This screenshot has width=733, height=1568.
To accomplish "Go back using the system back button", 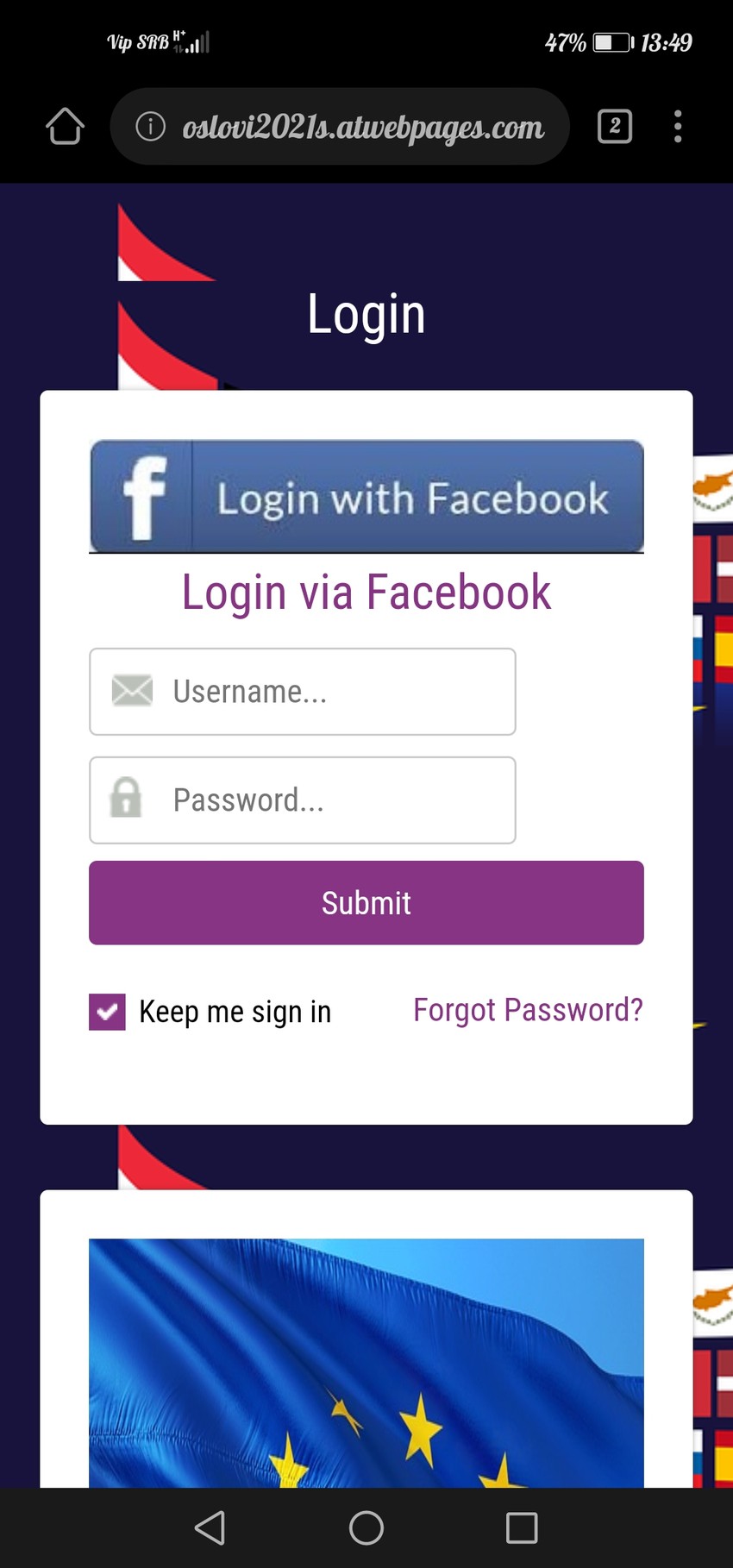I will [210, 1527].
